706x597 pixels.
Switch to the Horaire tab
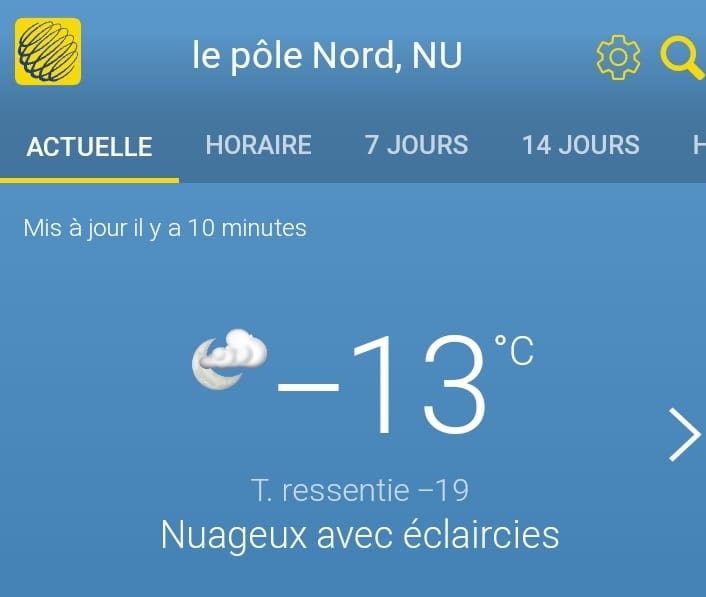coord(258,145)
